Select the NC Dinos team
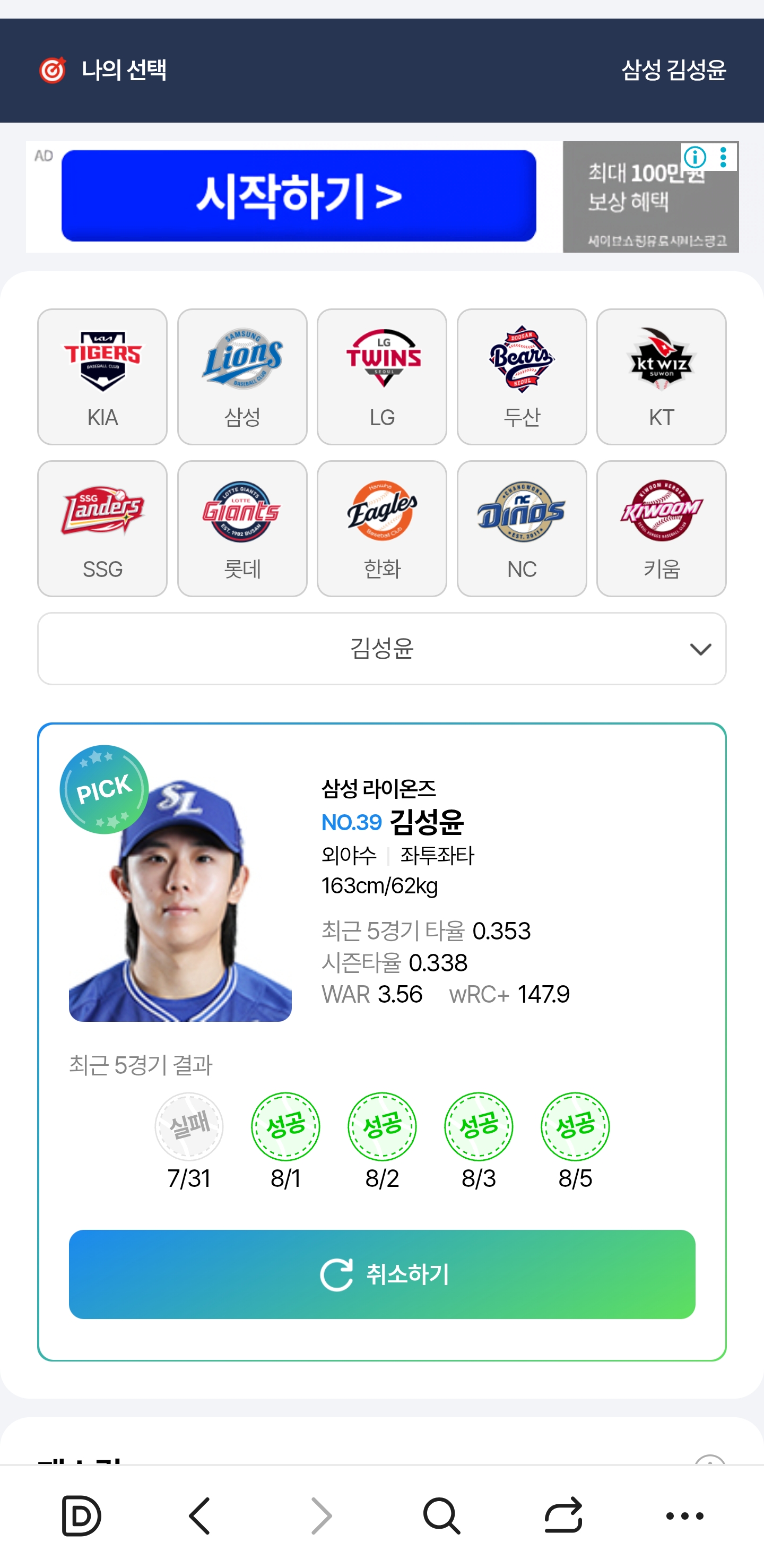This screenshot has height=1568, width=764. tap(522, 528)
